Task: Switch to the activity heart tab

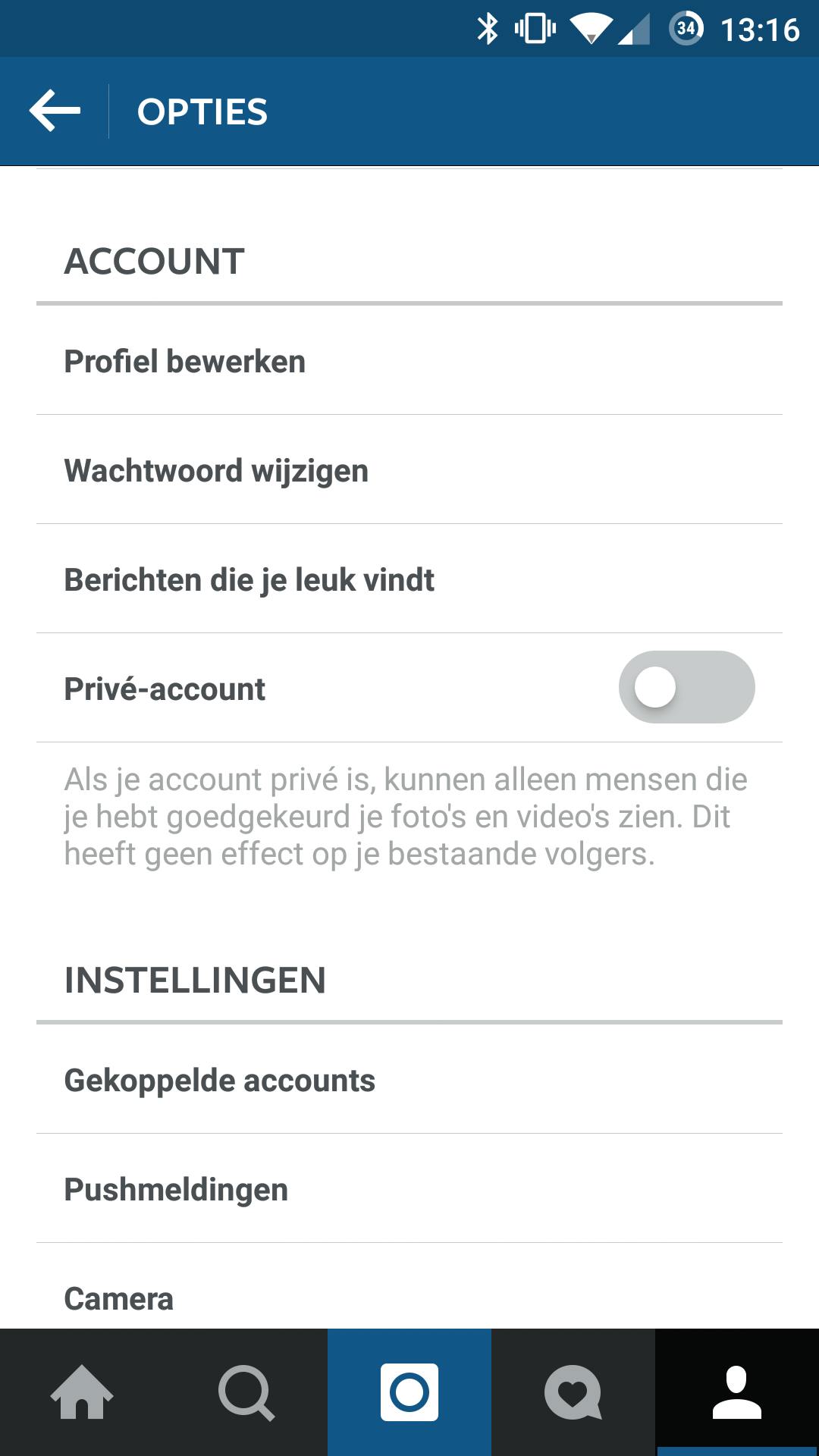Action: [573, 1392]
